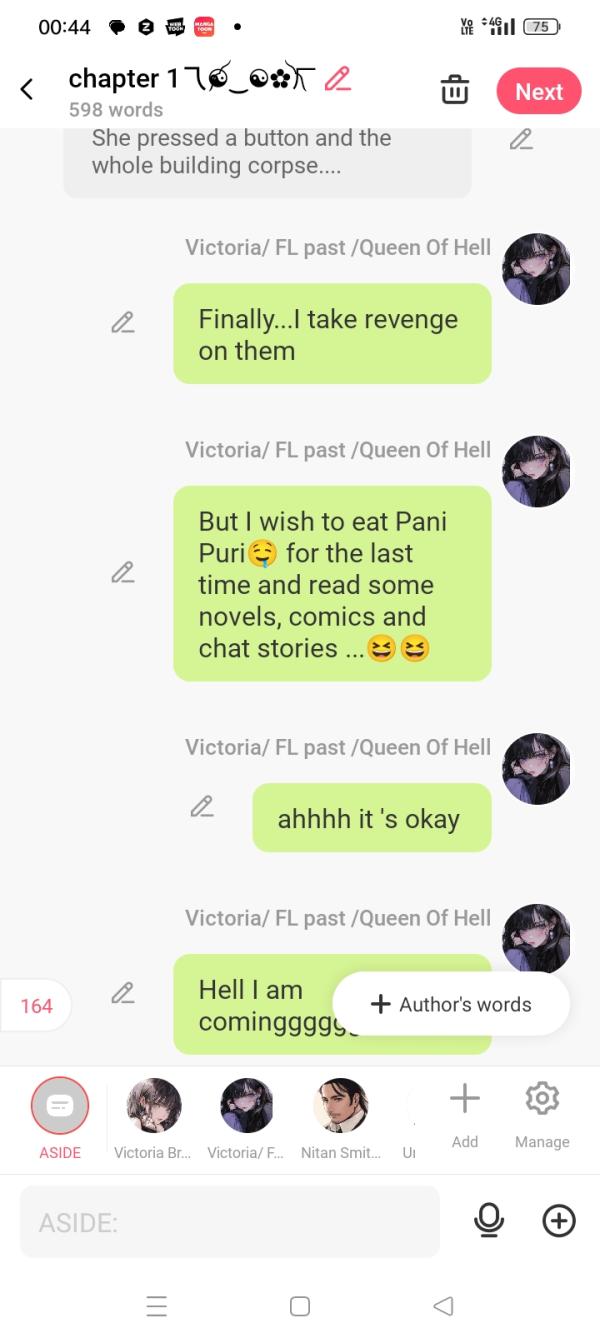The image size is (600, 1343).
Task: Open system recent apps
Action: 156,1306
